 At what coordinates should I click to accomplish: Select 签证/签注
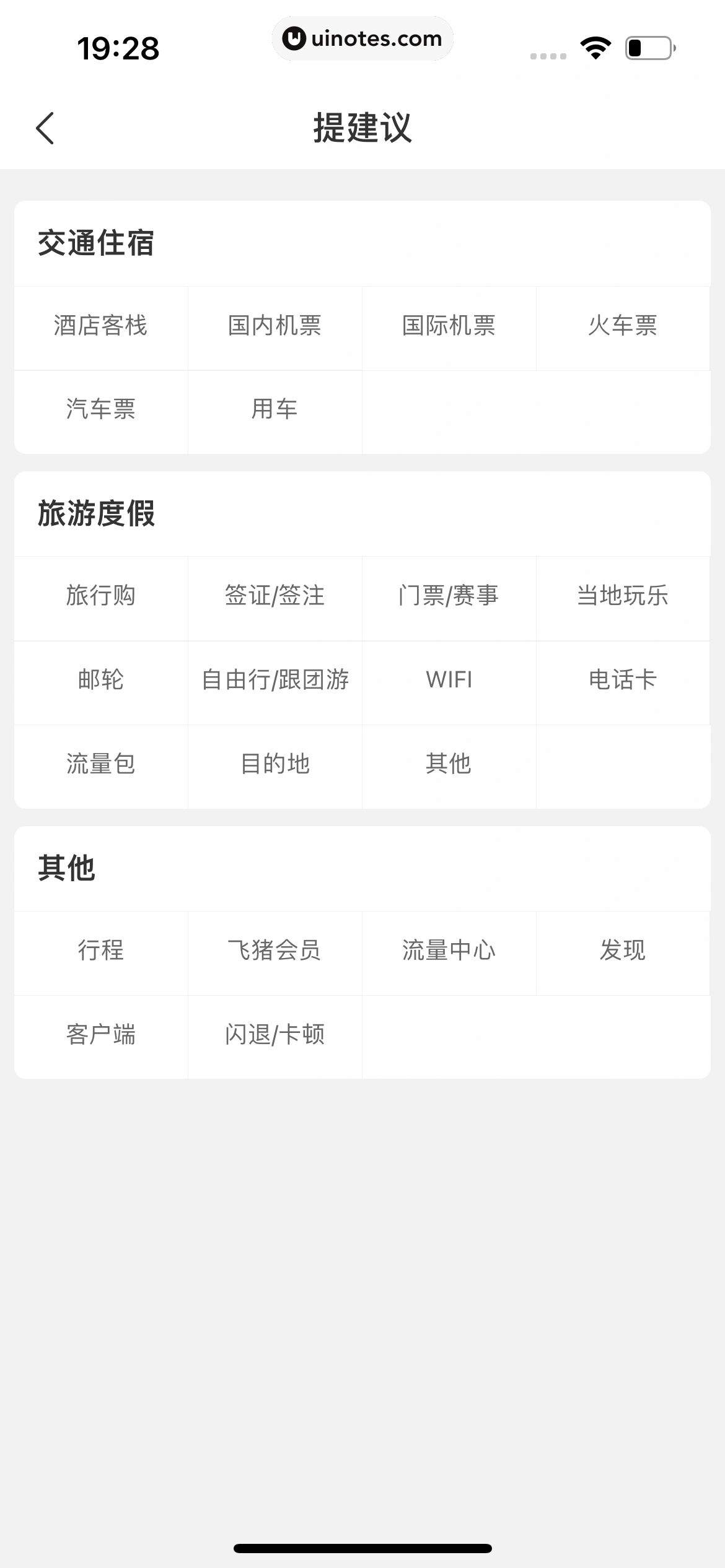click(275, 596)
